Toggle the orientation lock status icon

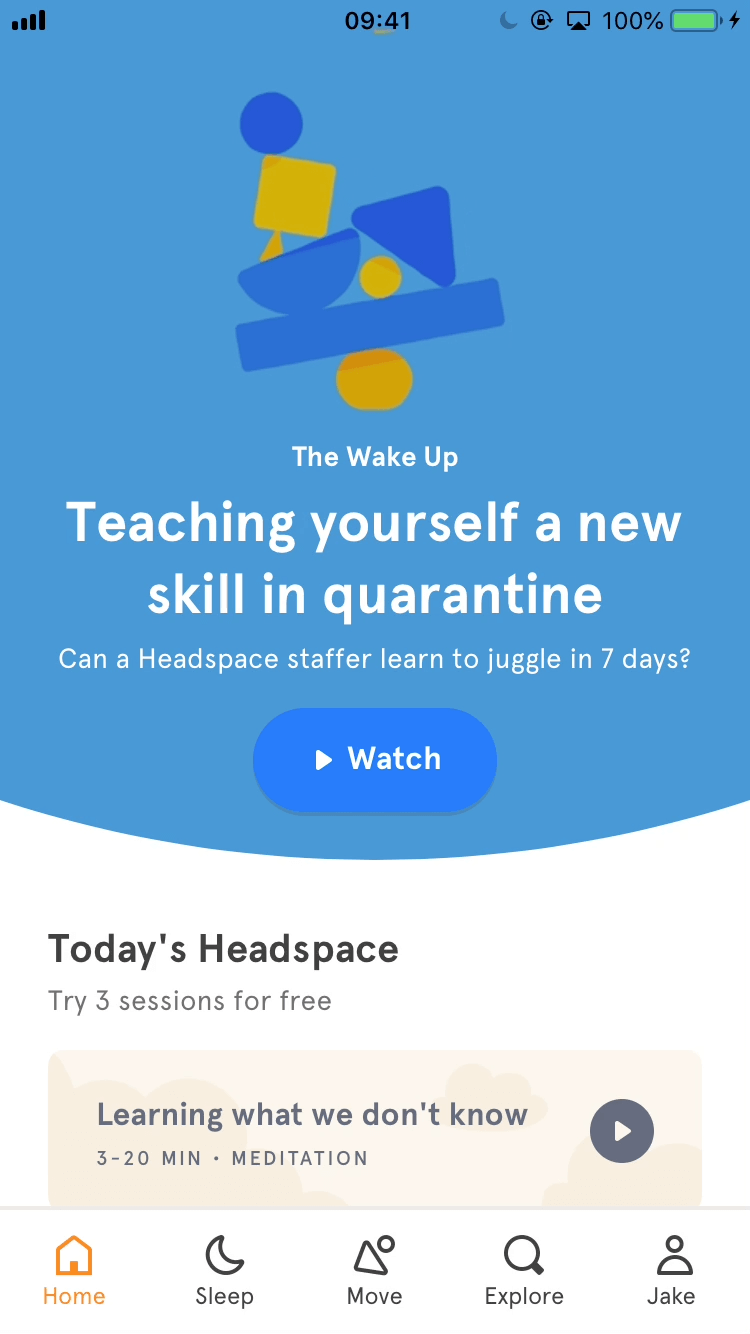(x=540, y=19)
